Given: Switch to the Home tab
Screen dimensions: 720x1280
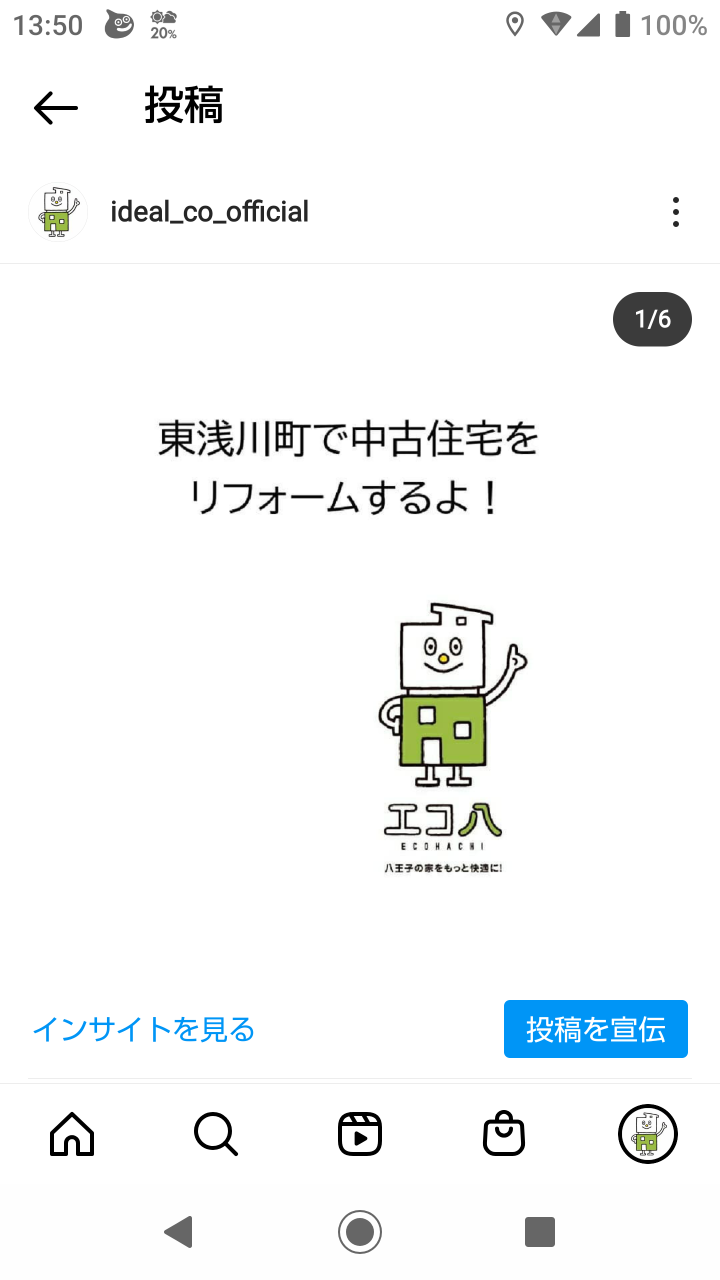Looking at the screenshot, I should 72,1134.
